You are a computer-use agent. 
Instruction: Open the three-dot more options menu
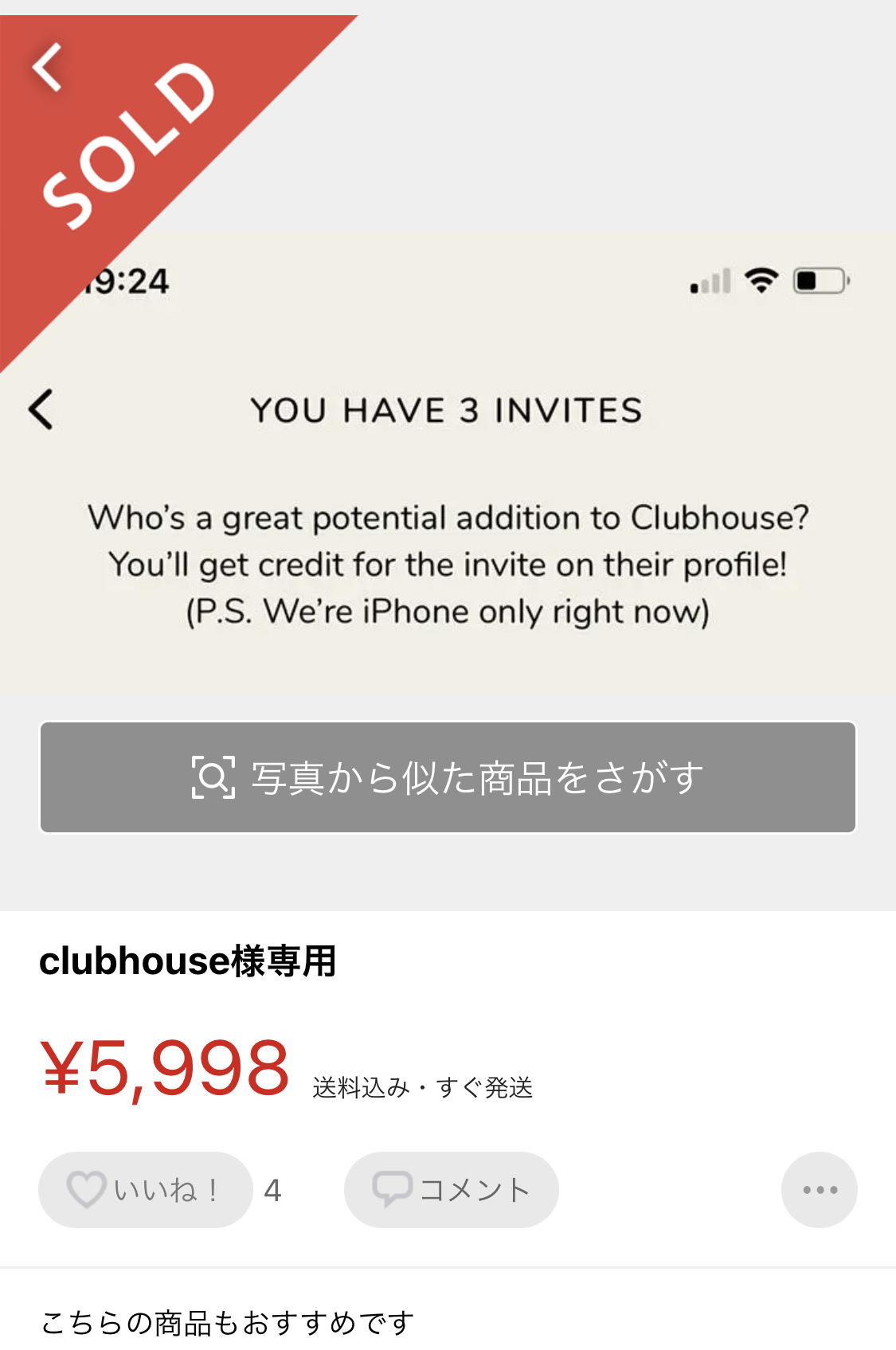click(x=819, y=1190)
